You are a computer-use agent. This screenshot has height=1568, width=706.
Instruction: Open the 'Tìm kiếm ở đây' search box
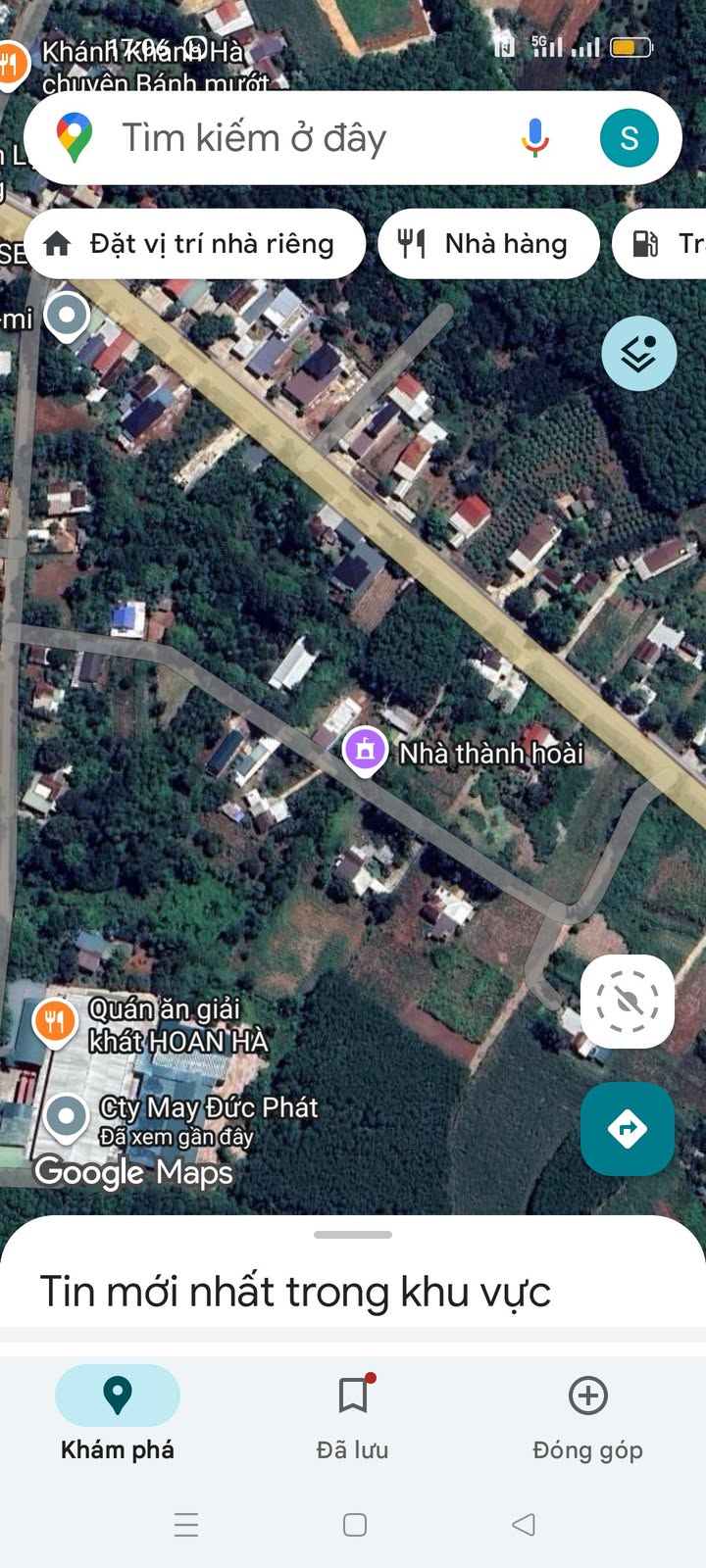294,138
